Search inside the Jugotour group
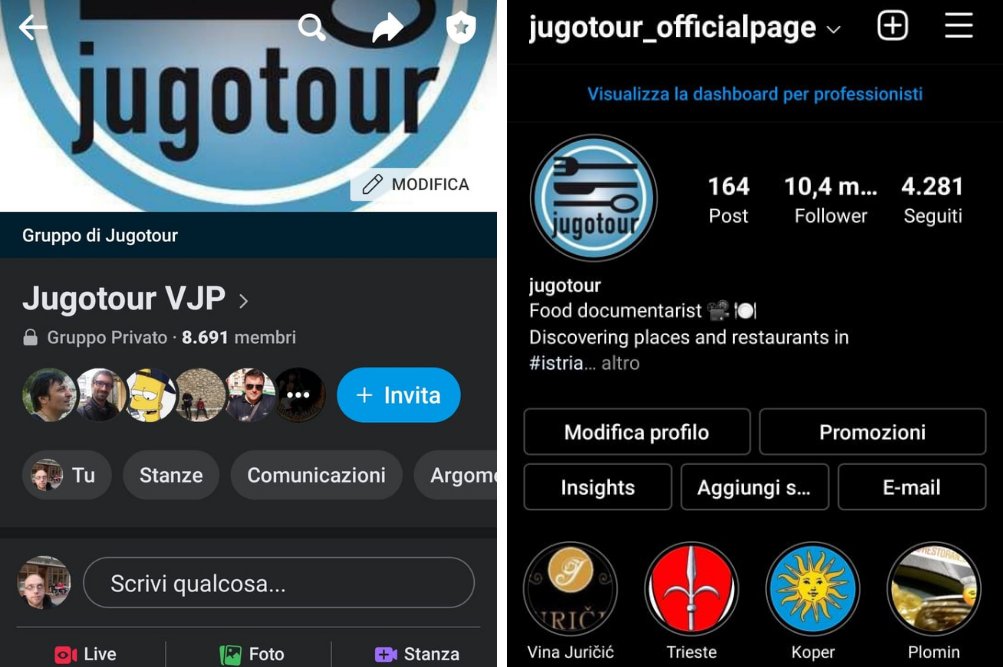This screenshot has height=667, width=1003. click(x=312, y=28)
